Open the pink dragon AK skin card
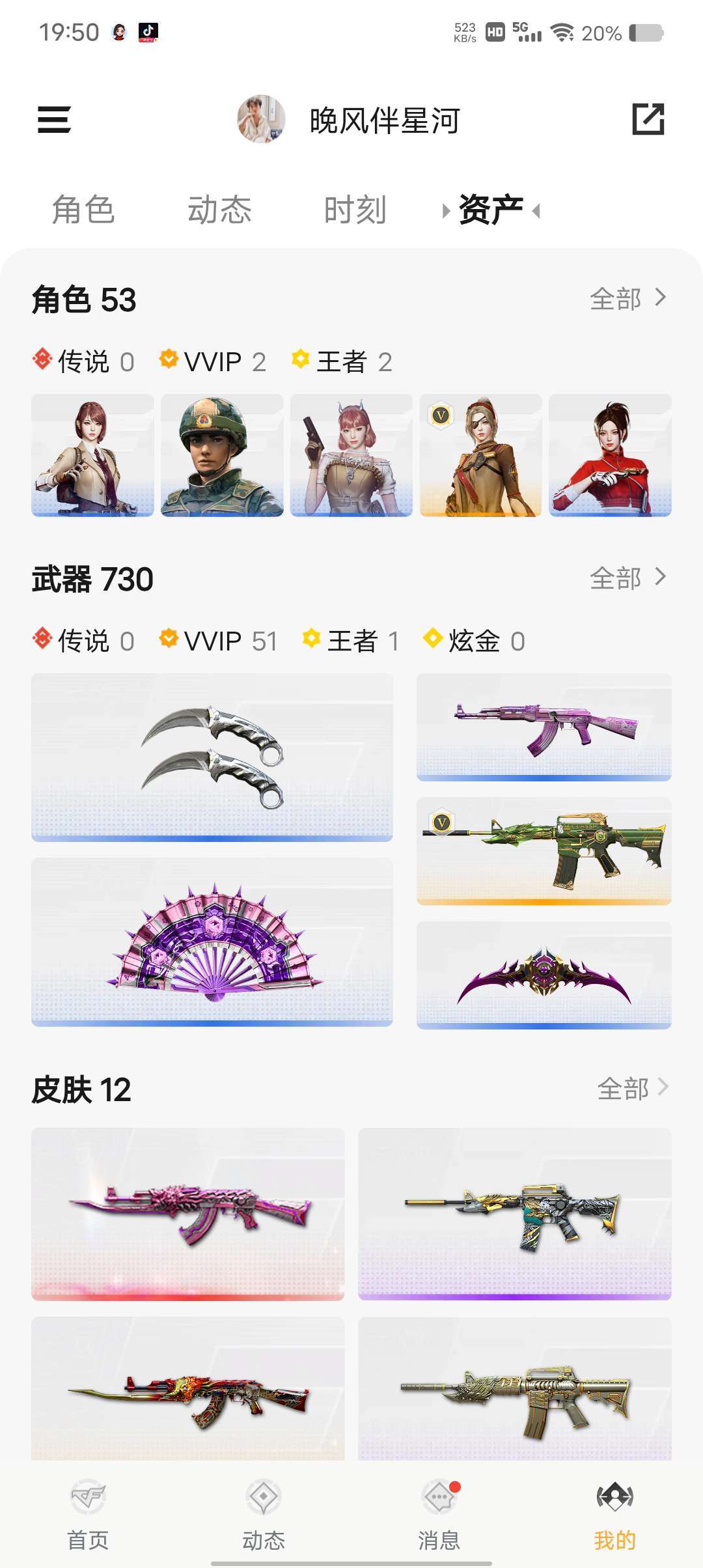Viewport: 703px width, 1568px height. [187, 1214]
